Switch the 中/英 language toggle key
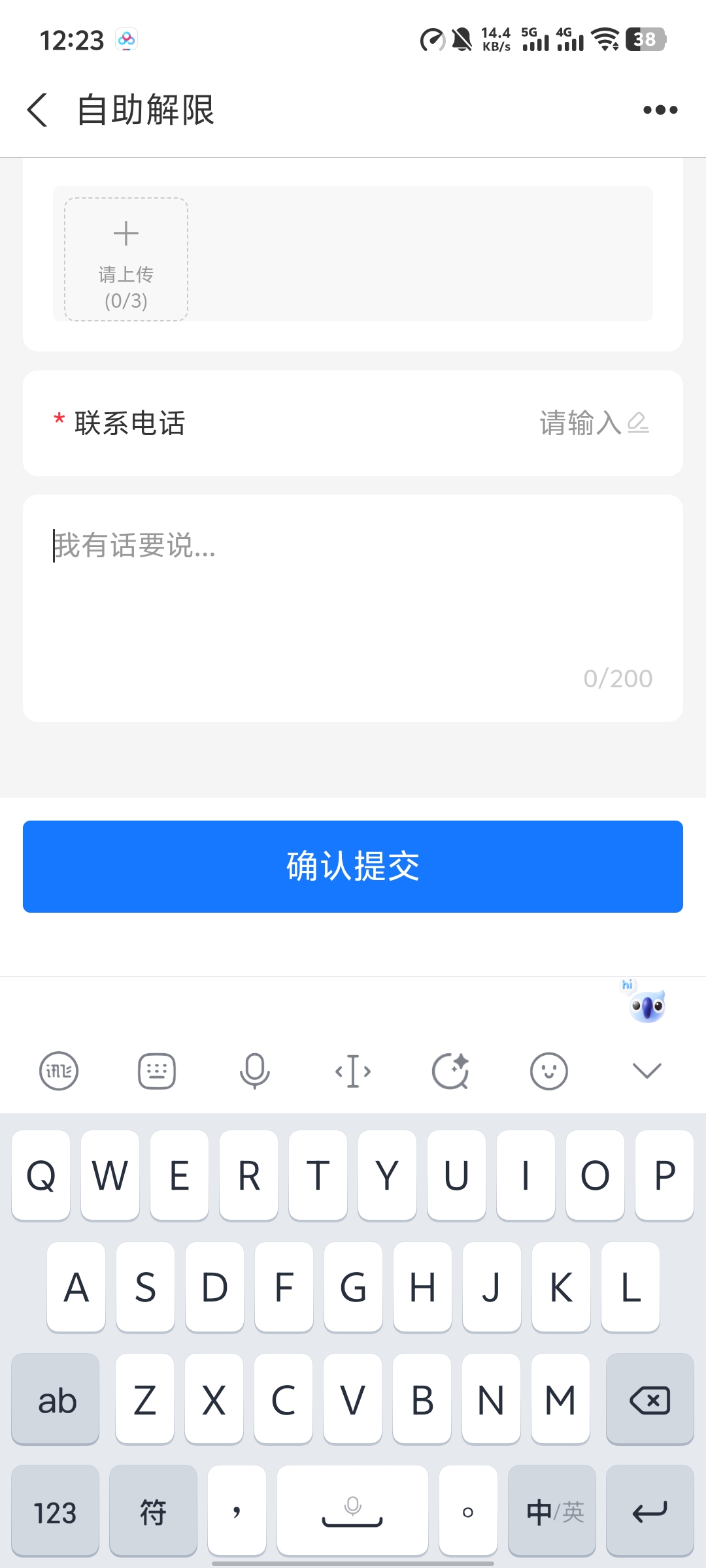This screenshot has width=706, height=1568. 552,1511
